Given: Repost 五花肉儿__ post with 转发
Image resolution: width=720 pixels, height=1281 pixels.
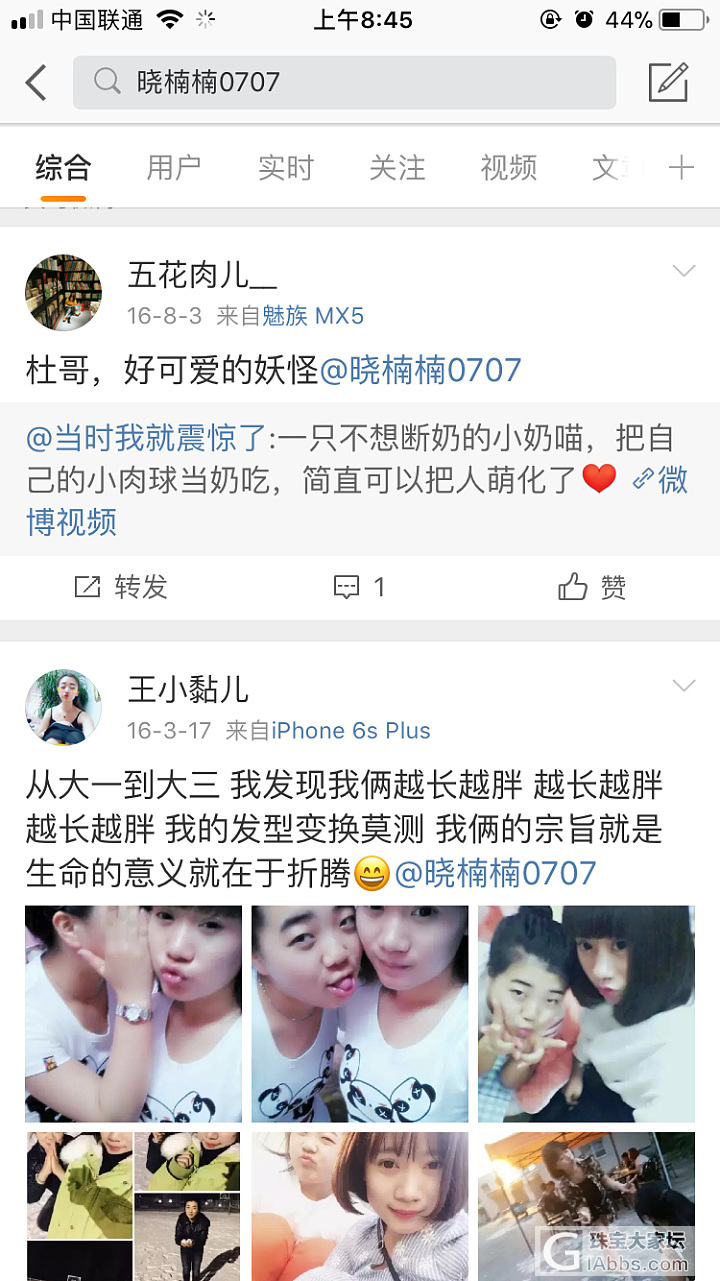Looking at the screenshot, I should pos(122,587).
